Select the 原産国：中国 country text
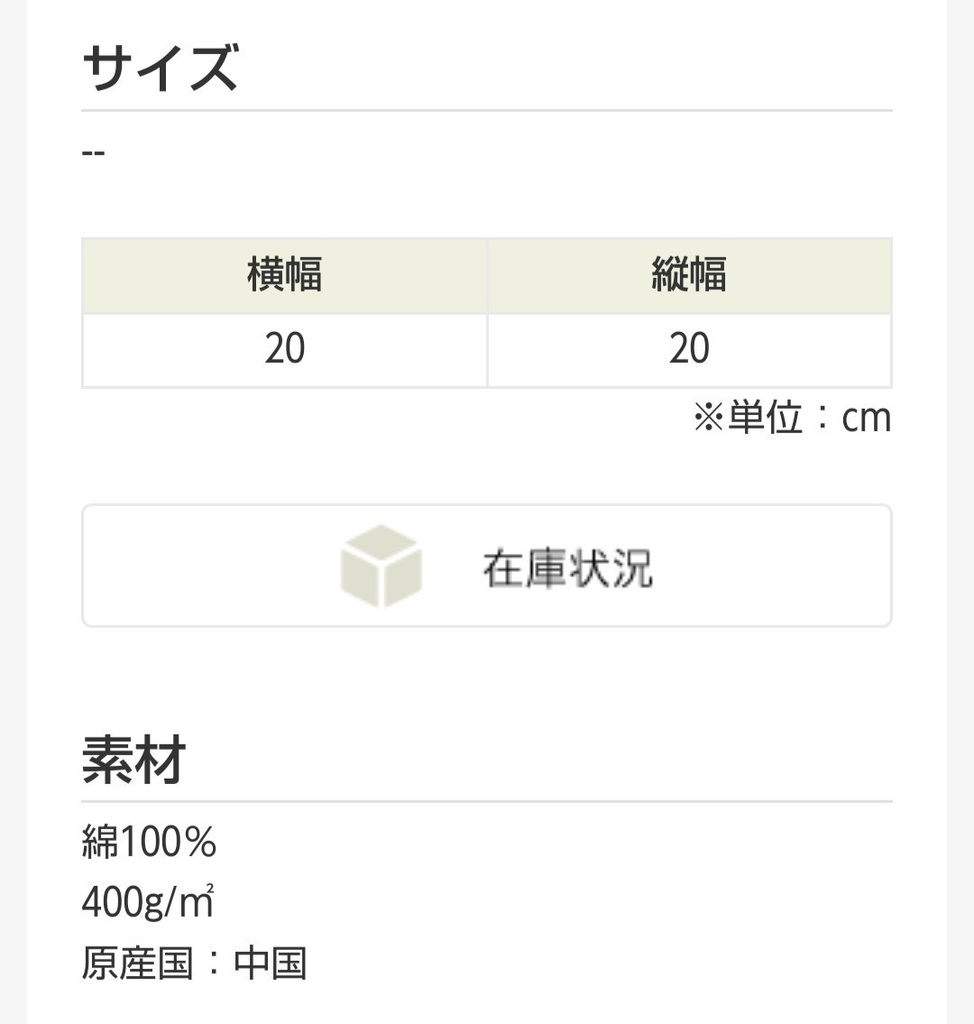The width and height of the screenshot is (974, 1024). click(195, 963)
